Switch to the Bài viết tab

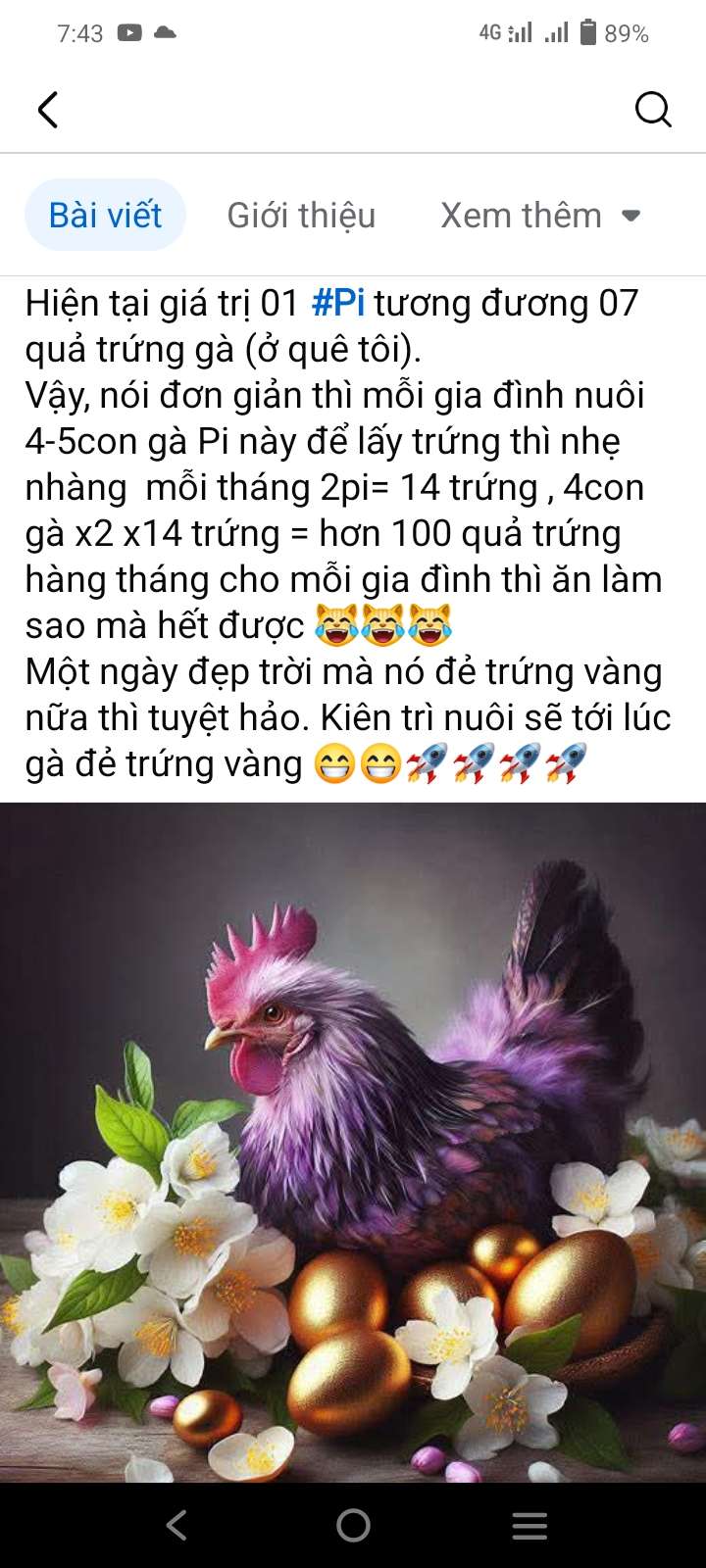(105, 216)
